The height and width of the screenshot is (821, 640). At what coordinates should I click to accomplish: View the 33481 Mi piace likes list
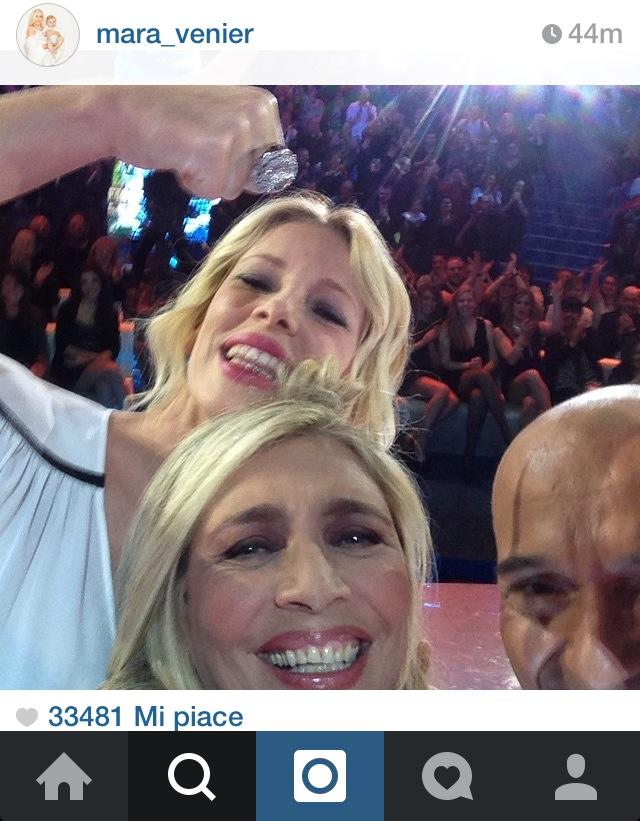(145, 716)
